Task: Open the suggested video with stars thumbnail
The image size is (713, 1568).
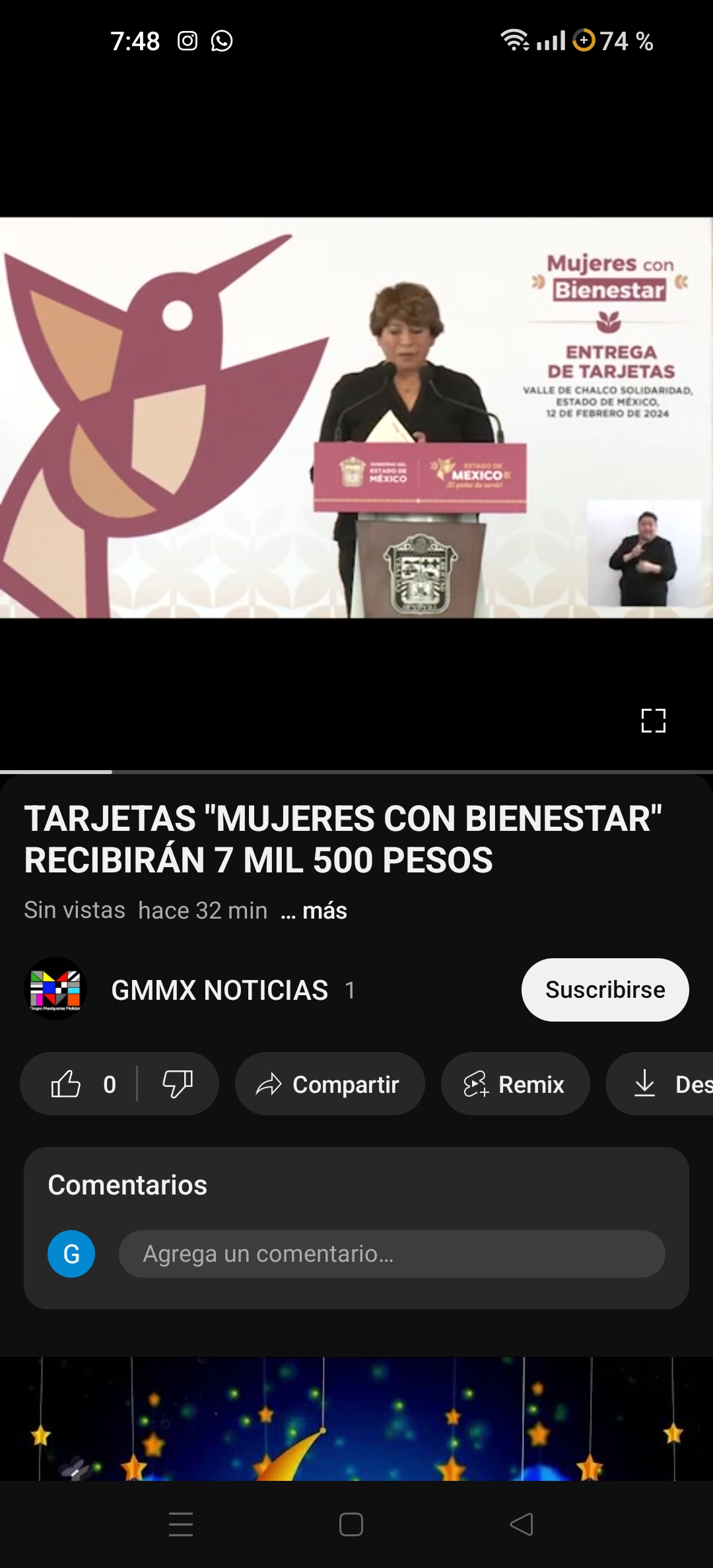Action: click(x=356, y=1419)
